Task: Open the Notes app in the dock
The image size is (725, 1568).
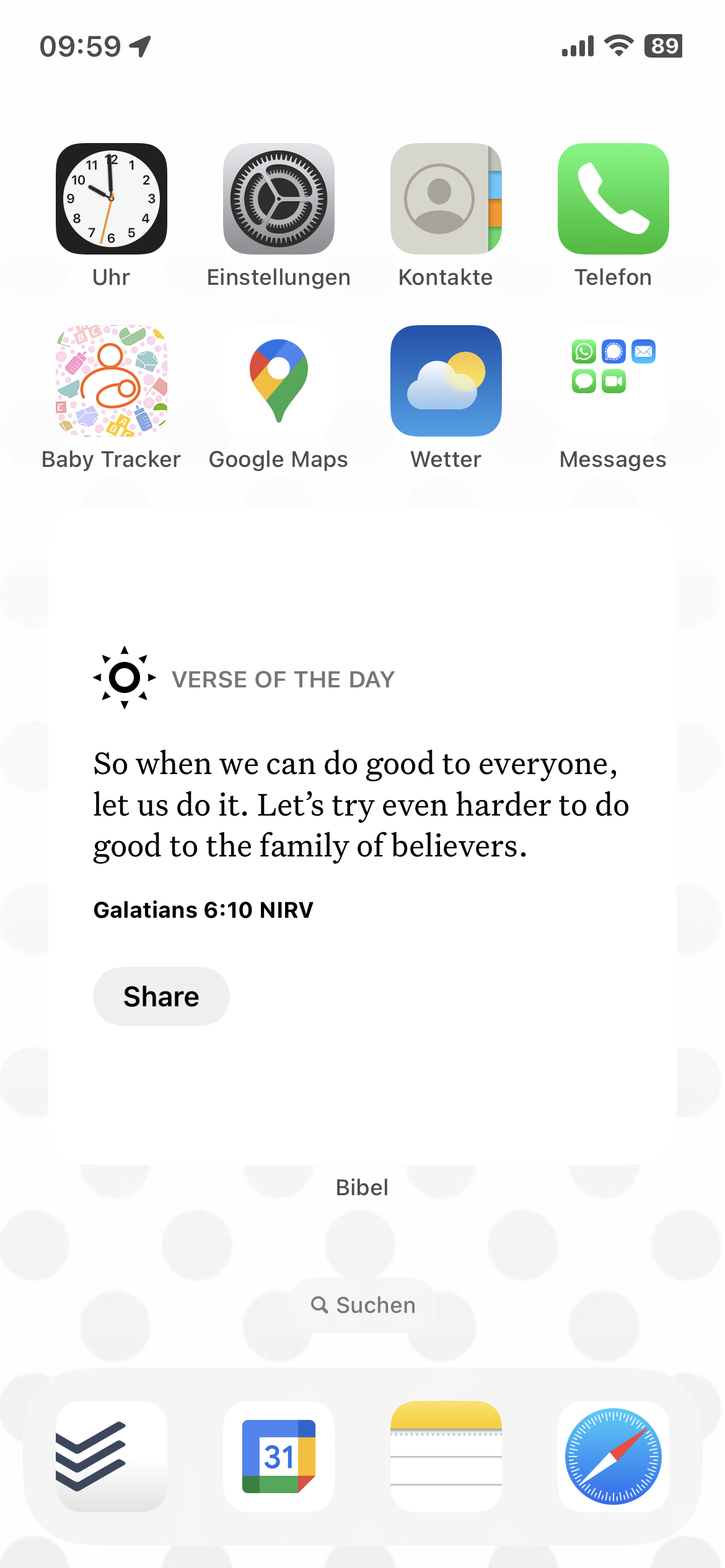Action: 446,1456
